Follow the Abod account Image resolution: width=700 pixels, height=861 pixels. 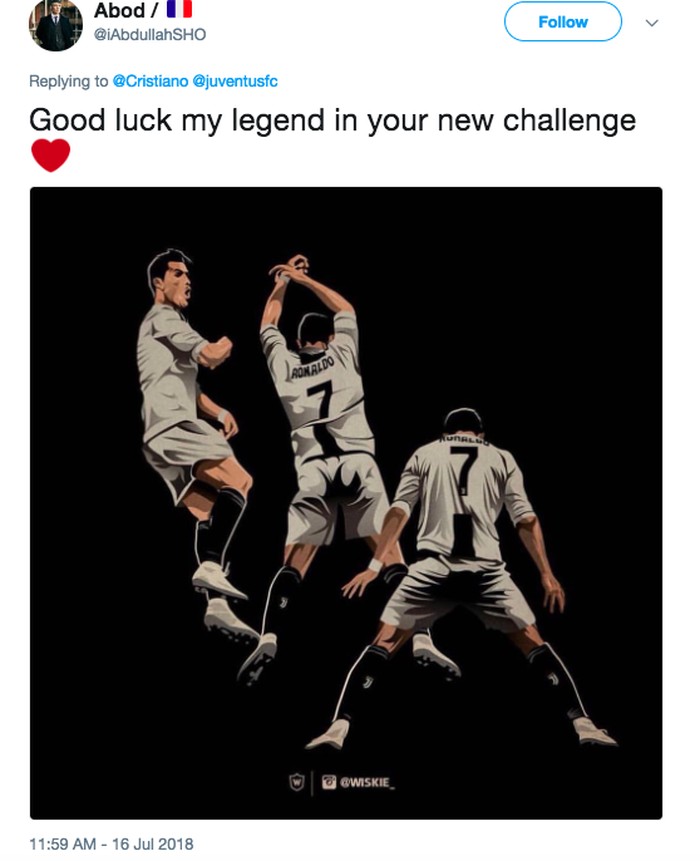[x=562, y=22]
